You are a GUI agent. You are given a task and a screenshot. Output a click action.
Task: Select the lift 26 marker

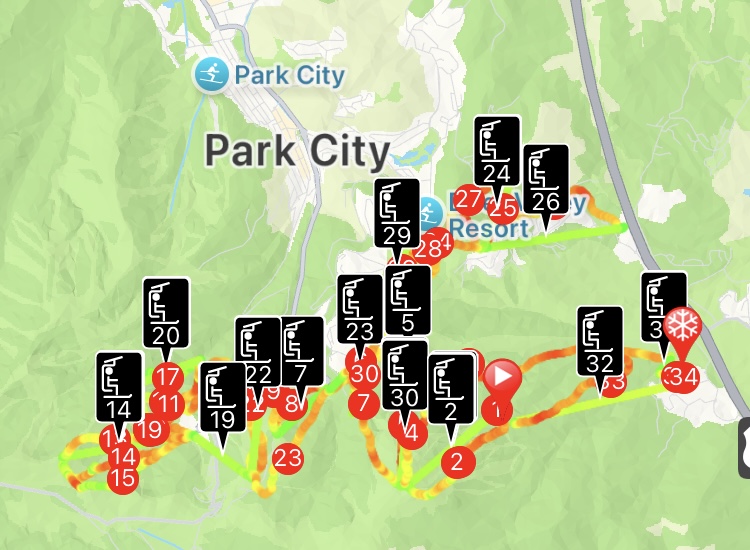(x=546, y=179)
